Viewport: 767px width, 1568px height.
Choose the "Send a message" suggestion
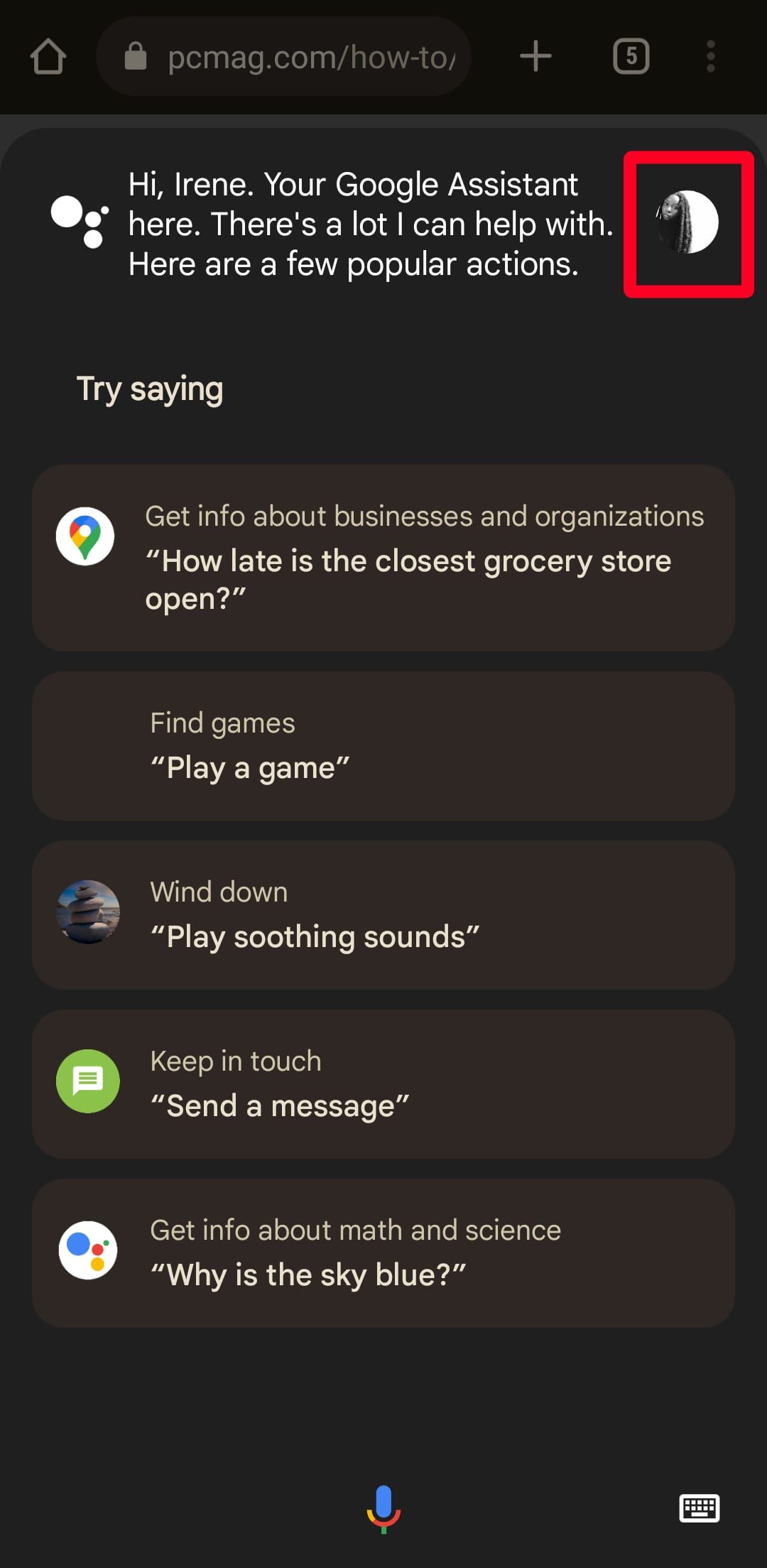383,1084
